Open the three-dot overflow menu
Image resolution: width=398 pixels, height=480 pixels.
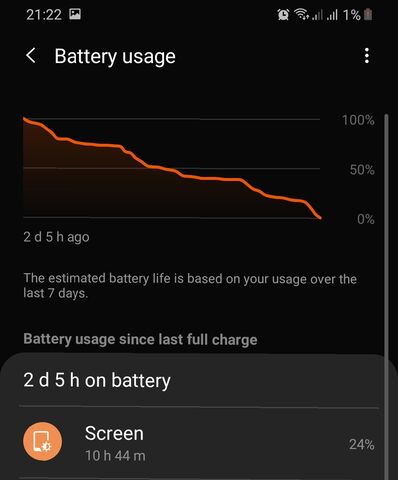coord(367,56)
